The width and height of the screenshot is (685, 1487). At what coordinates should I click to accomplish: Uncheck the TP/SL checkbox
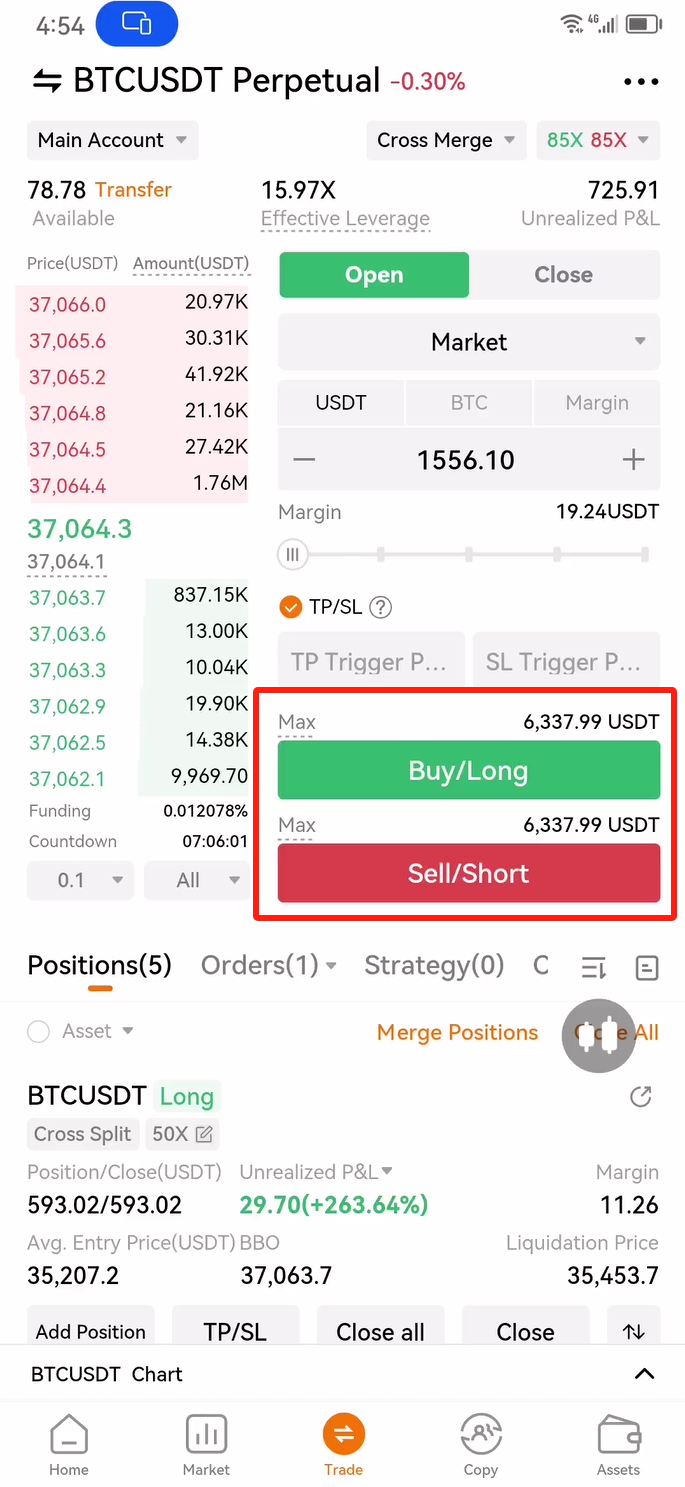[291, 606]
